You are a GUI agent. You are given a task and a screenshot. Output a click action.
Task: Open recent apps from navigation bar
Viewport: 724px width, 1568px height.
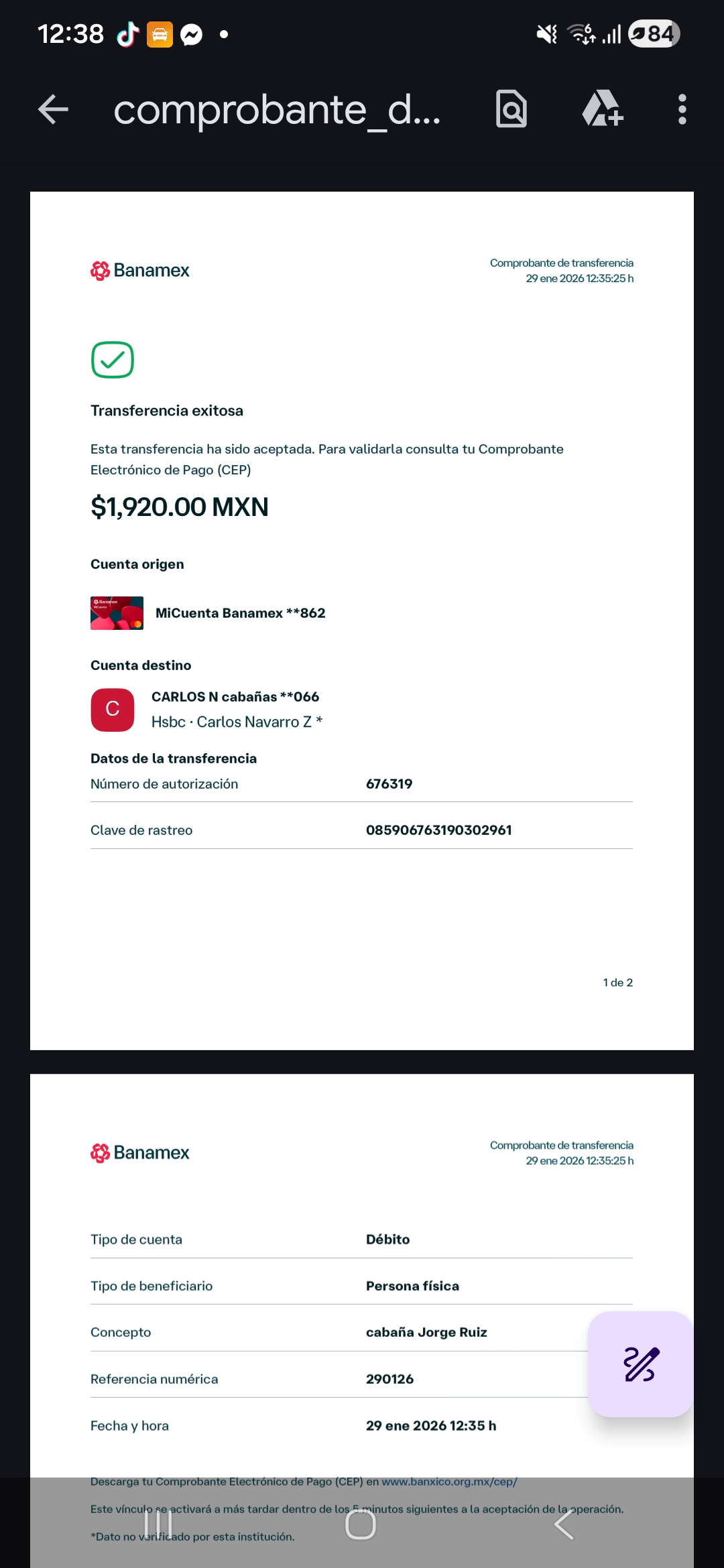tap(158, 1525)
